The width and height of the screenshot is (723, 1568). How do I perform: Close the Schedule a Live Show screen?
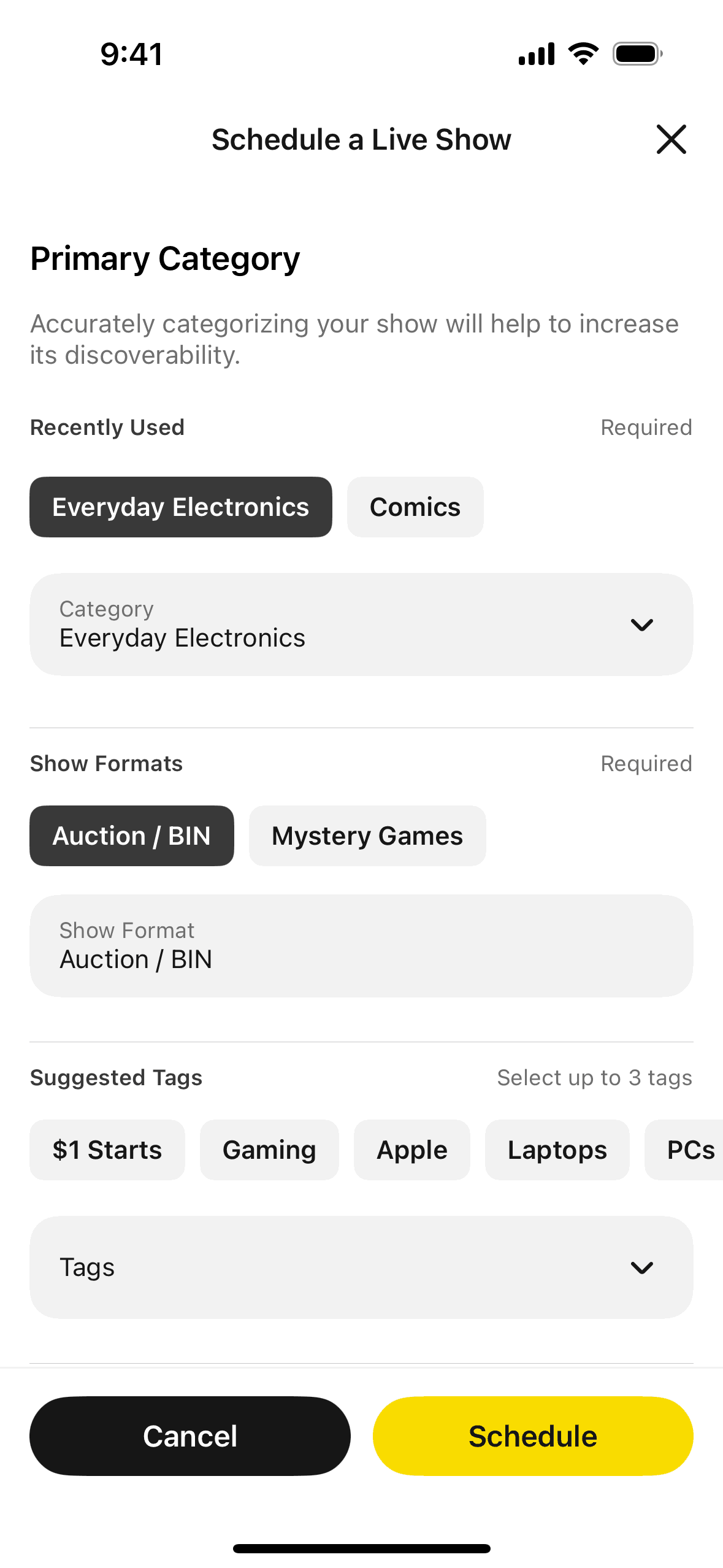coord(671,139)
